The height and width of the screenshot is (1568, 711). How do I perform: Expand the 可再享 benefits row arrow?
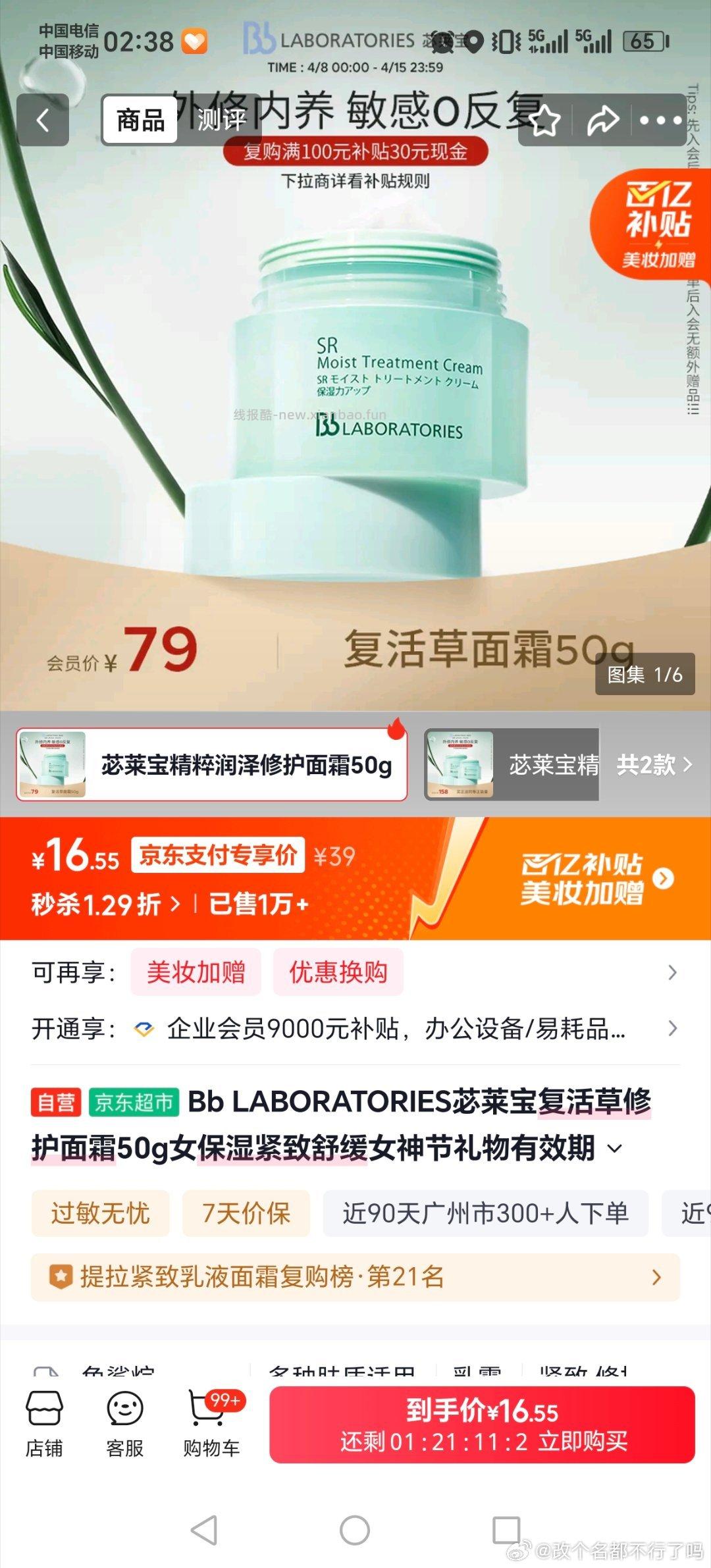pyautogui.click(x=673, y=971)
